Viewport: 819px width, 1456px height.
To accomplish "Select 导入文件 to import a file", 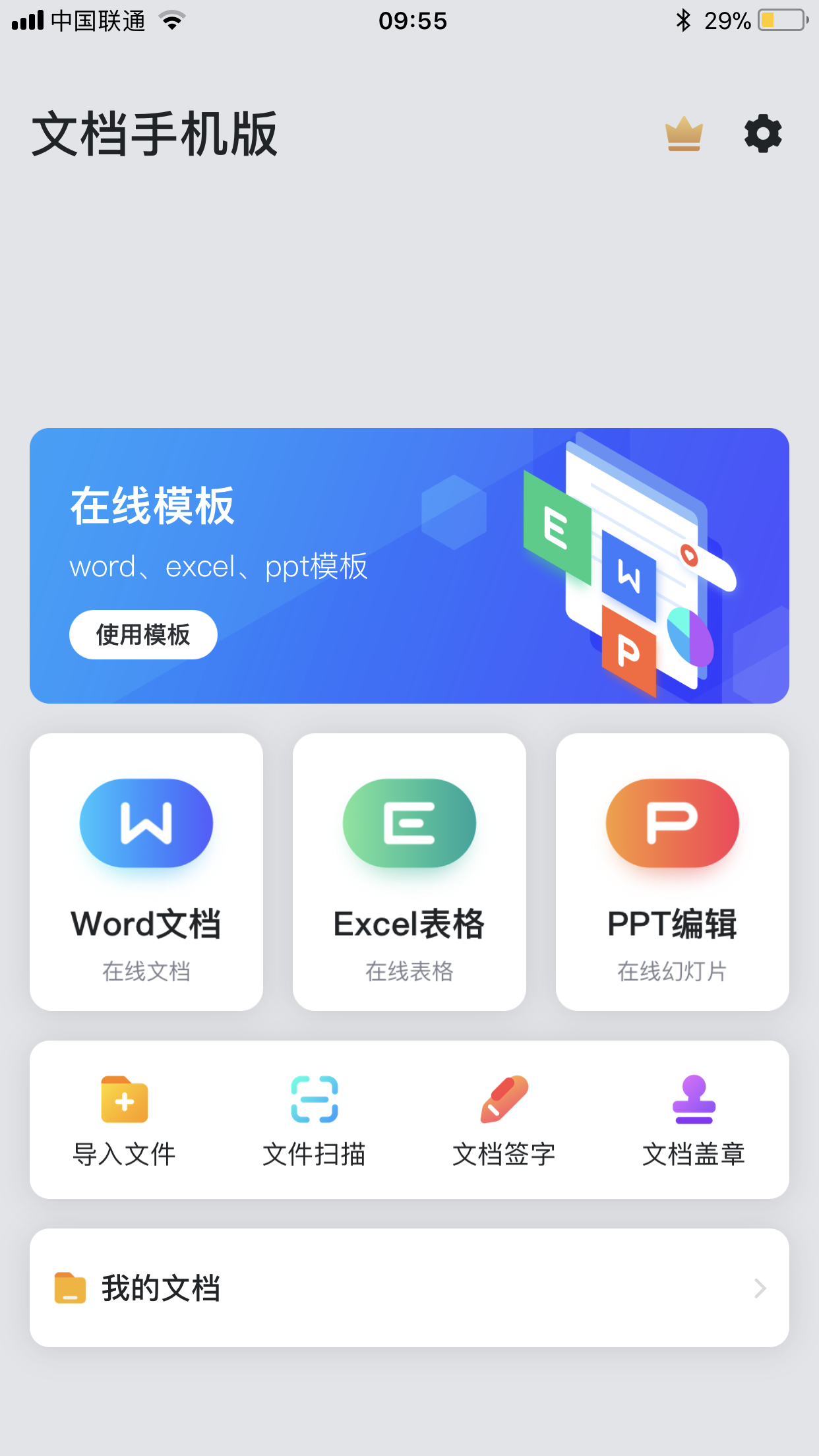I will pos(124,1120).
